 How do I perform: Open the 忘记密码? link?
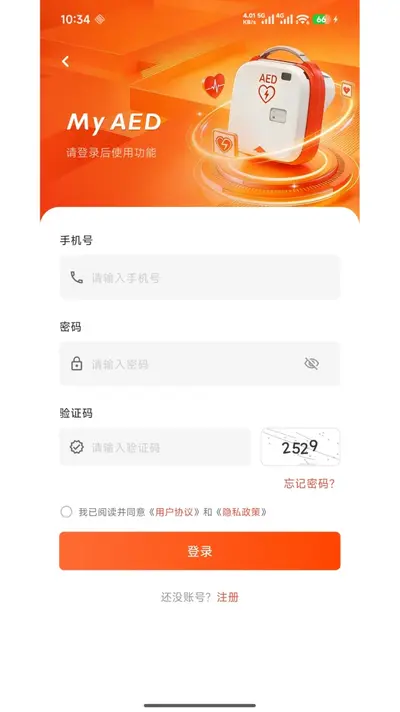[x=310, y=484]
